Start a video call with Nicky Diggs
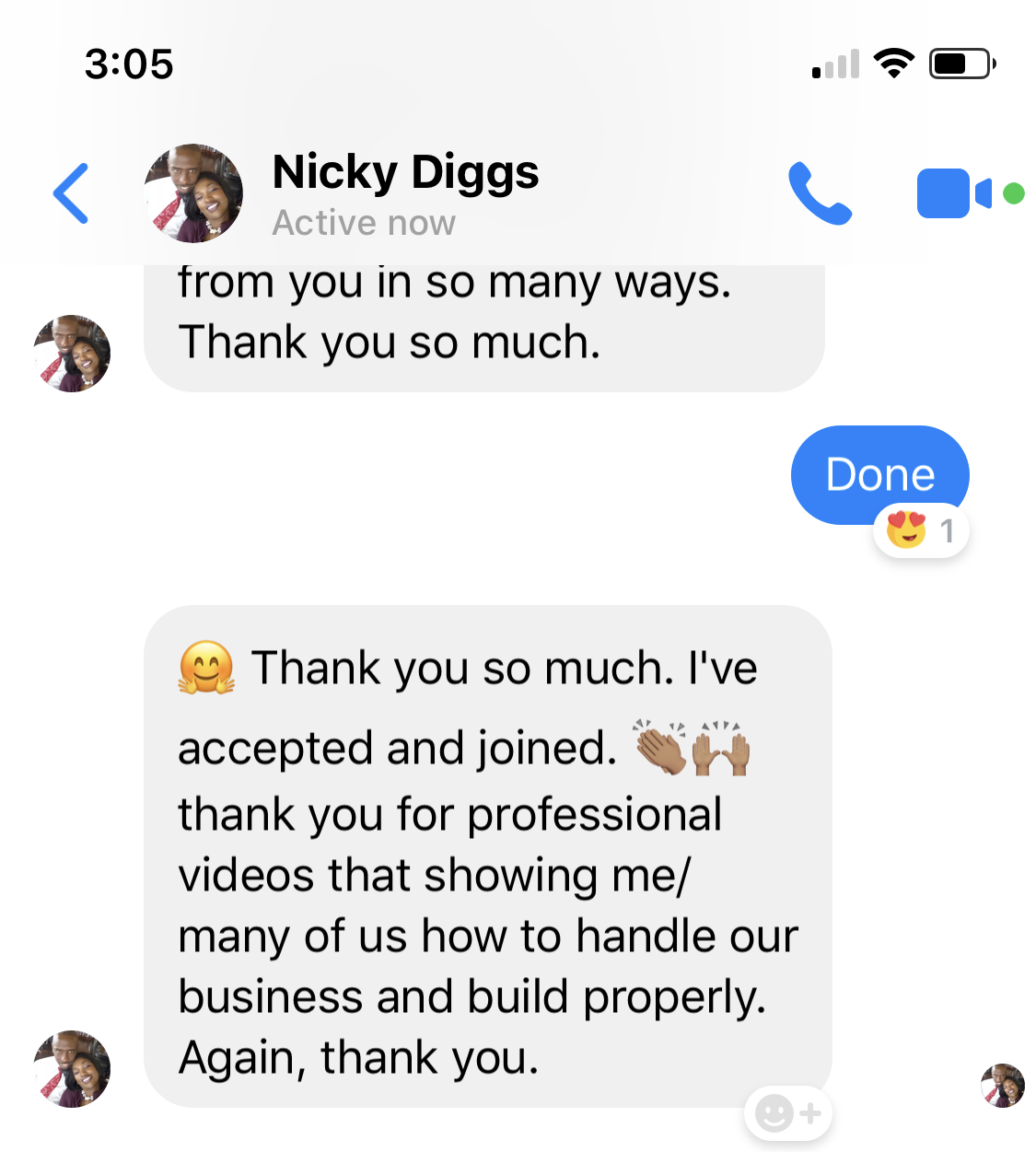The height and width of the screenshot is (1152, 1036). tap(953, 193)
